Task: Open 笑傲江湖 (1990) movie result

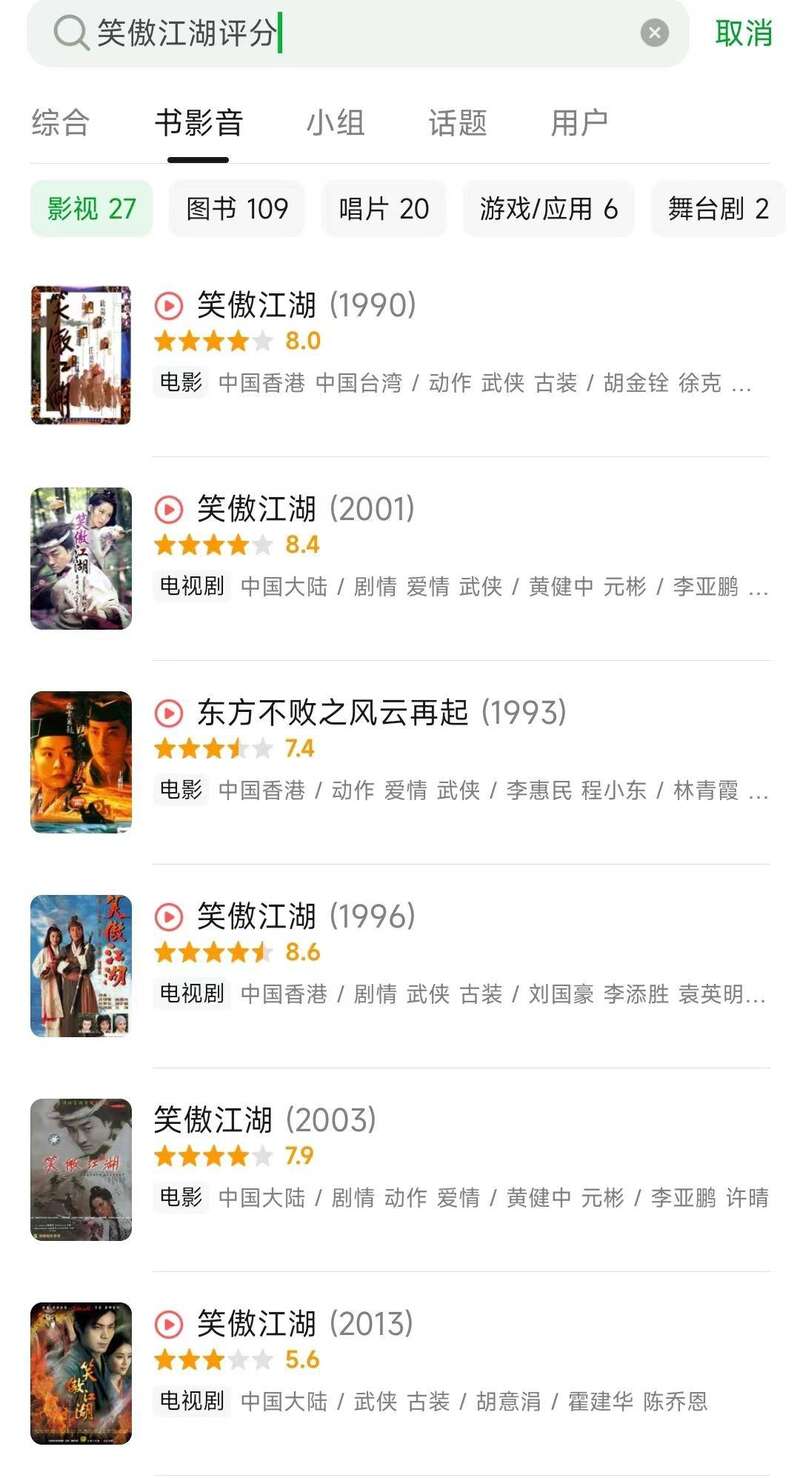Action: tap(306, 305)
